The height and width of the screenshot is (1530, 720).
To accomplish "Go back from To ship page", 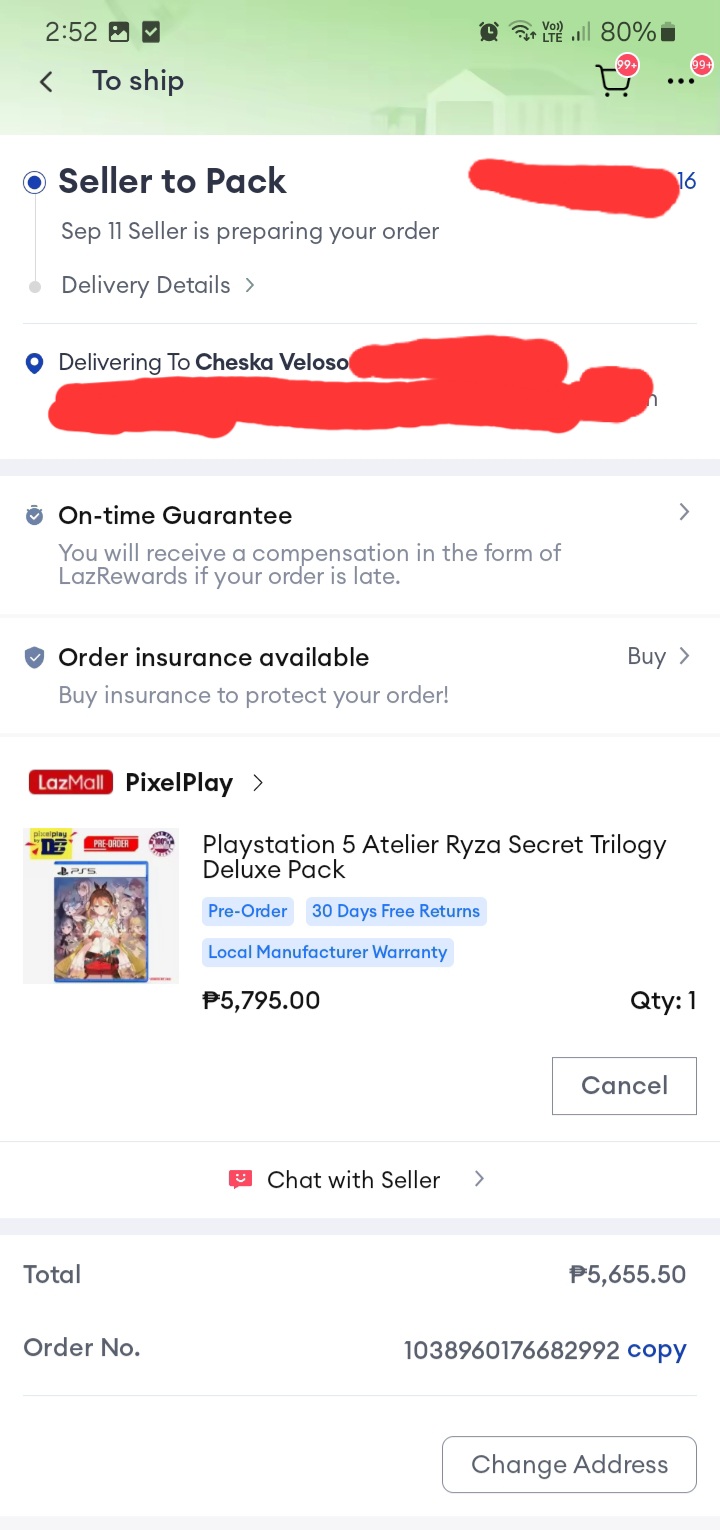I will pyautogui.click(x=46, y=82).
